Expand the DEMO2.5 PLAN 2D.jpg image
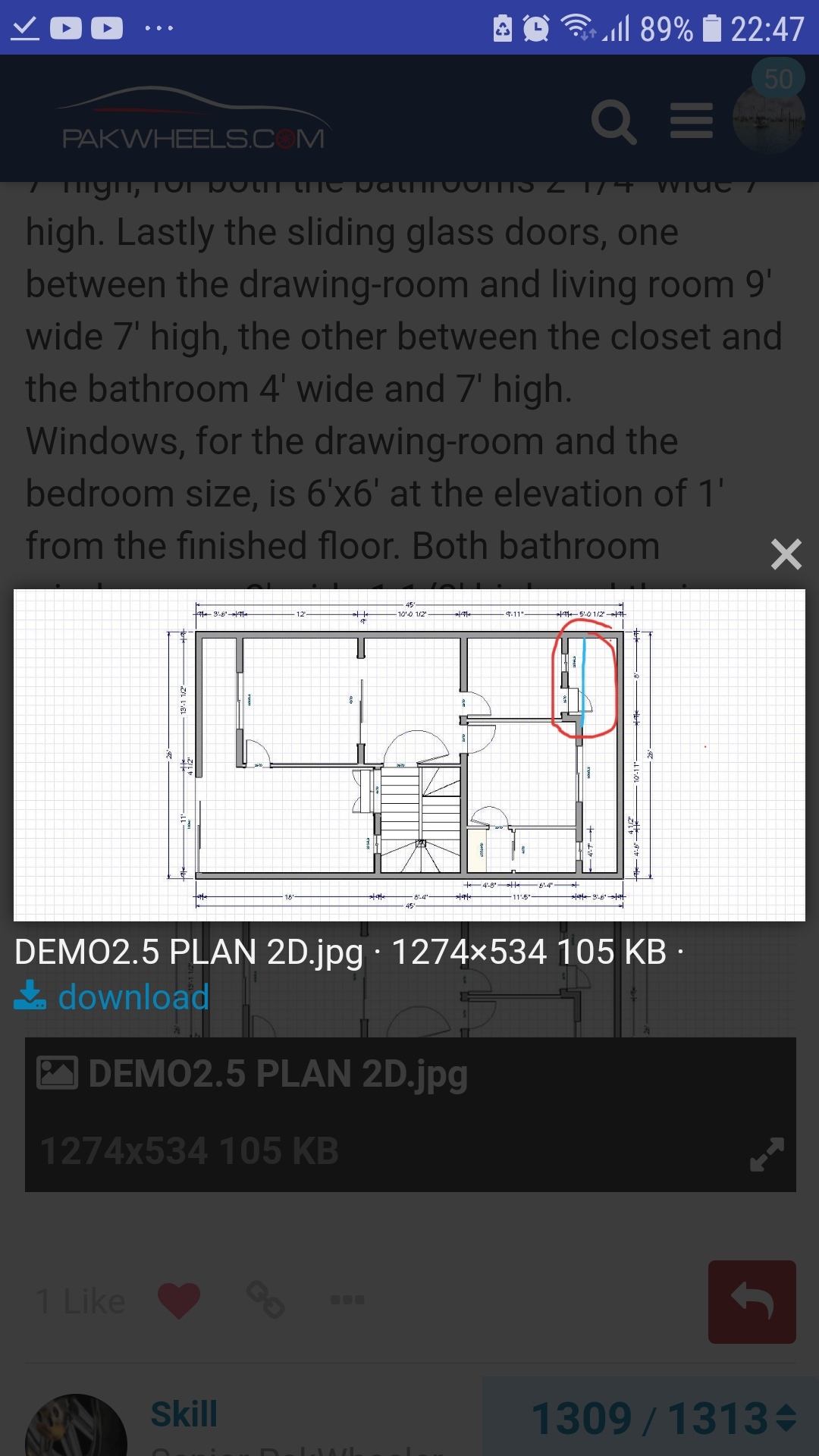The image size is (819, 1456). click(x=767, y=1154)
